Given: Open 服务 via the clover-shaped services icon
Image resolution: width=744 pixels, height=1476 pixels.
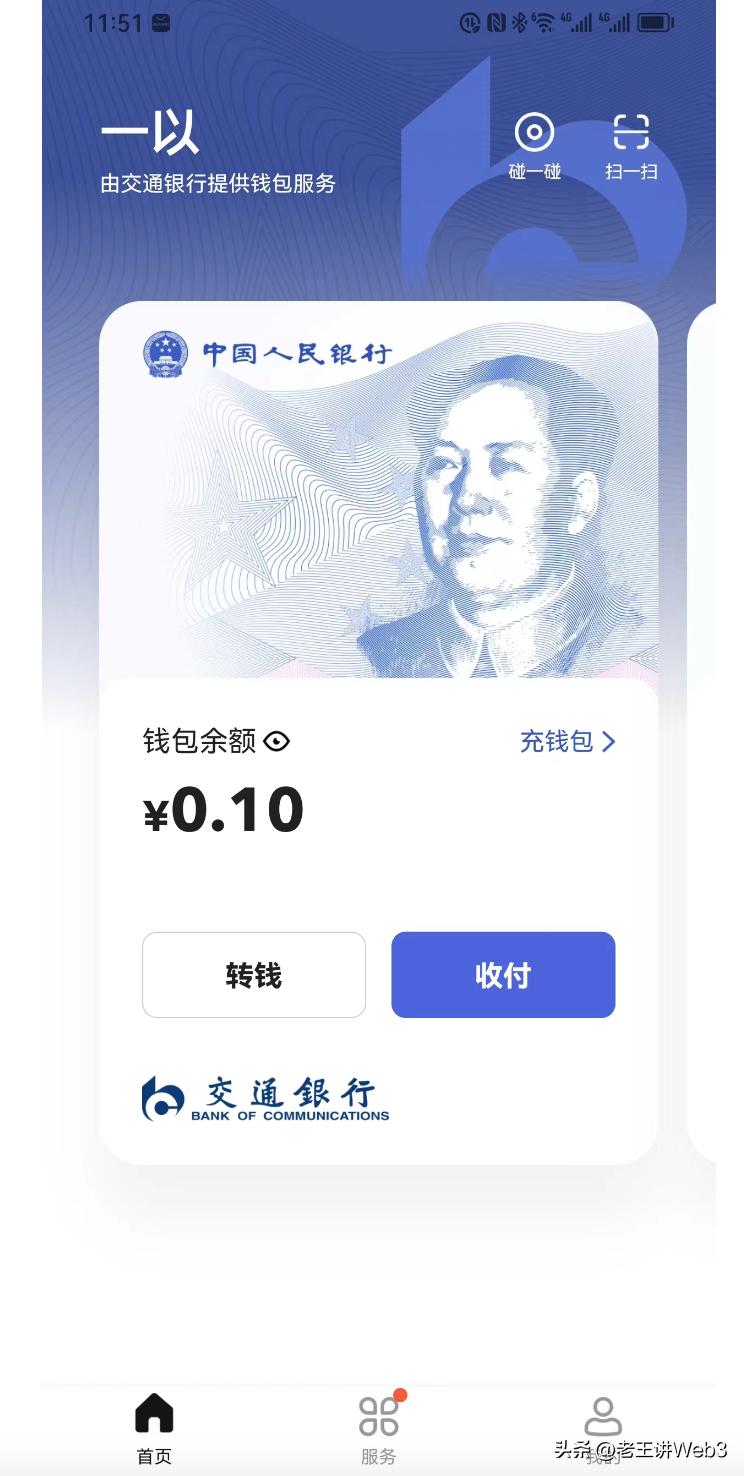Looking at the screenshot, I should coord(377,1414).
